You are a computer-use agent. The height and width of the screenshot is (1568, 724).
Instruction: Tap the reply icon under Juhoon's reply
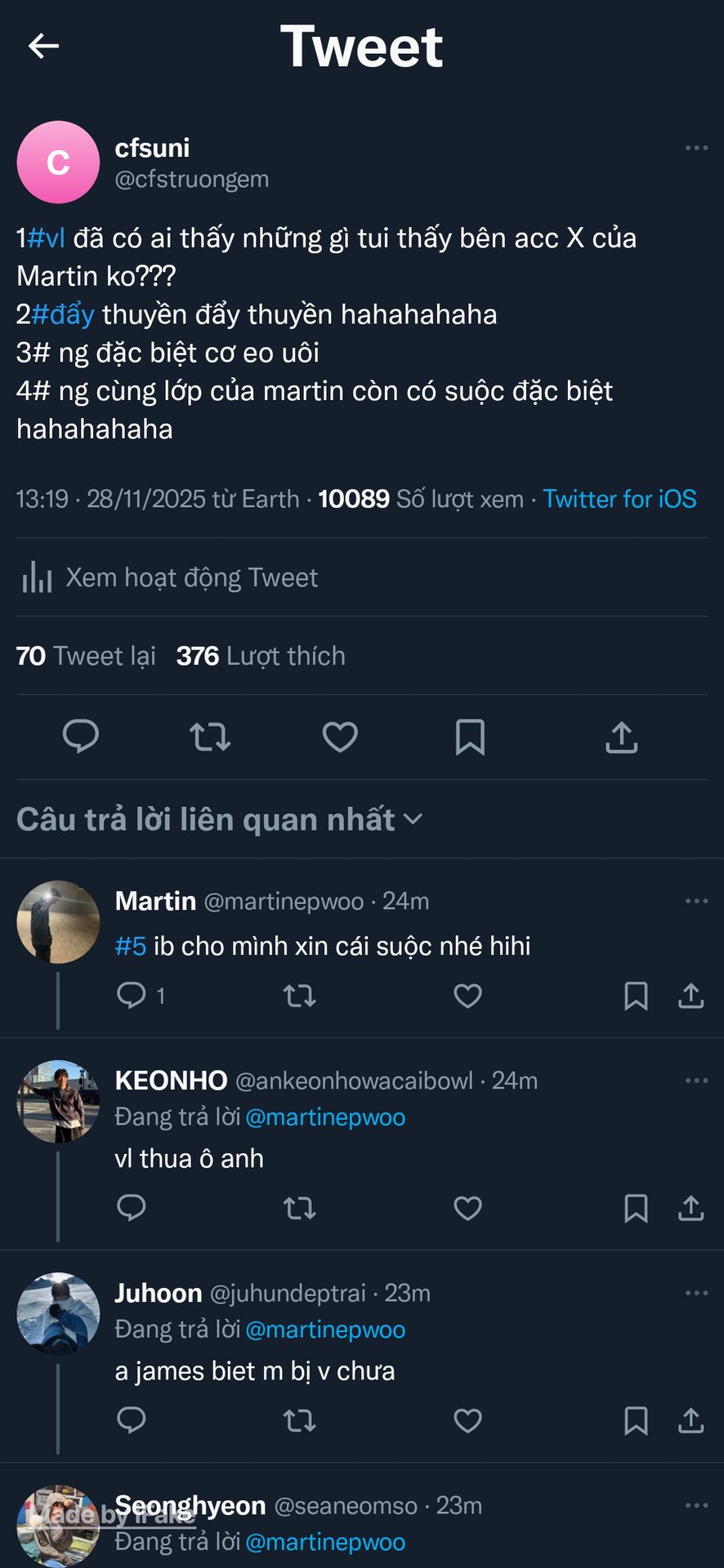pos(131,1420)
